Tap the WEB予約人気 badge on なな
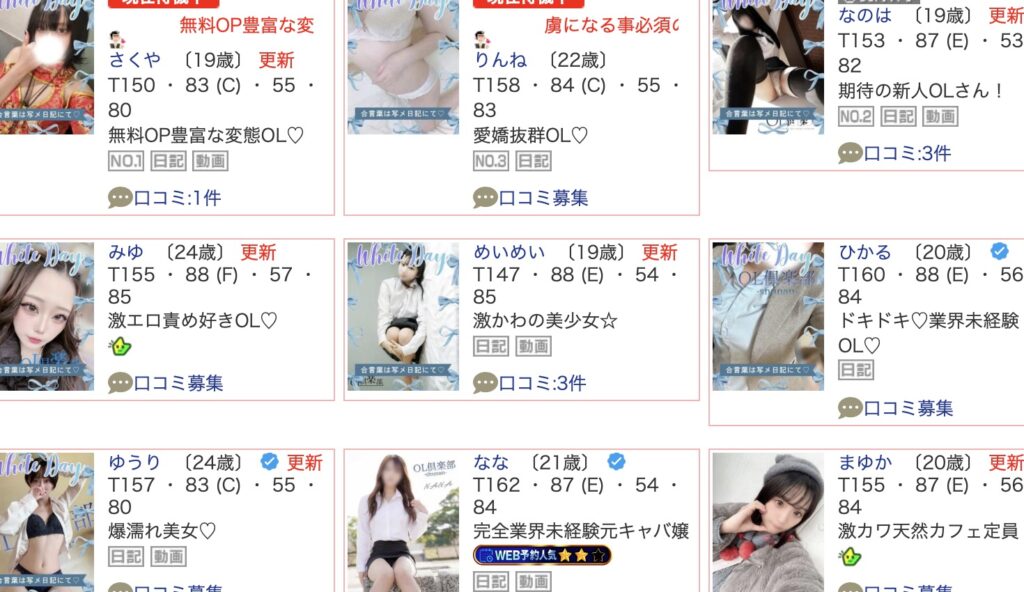The height and width of the screenshot is (592, 1024). pyautogui.click(x=541, y=555)
